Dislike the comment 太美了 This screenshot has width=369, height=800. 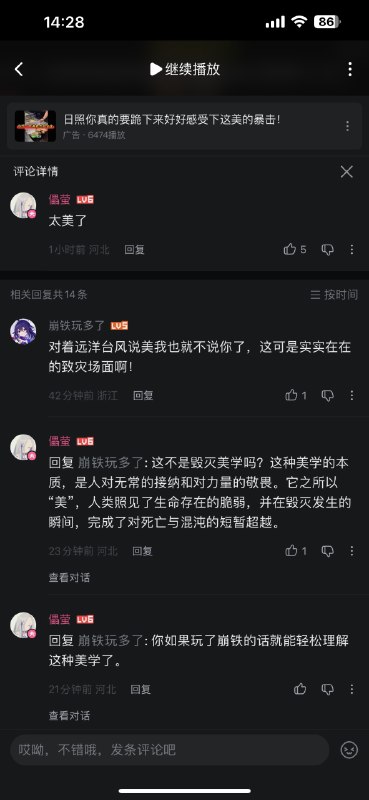tap(328, 249)
